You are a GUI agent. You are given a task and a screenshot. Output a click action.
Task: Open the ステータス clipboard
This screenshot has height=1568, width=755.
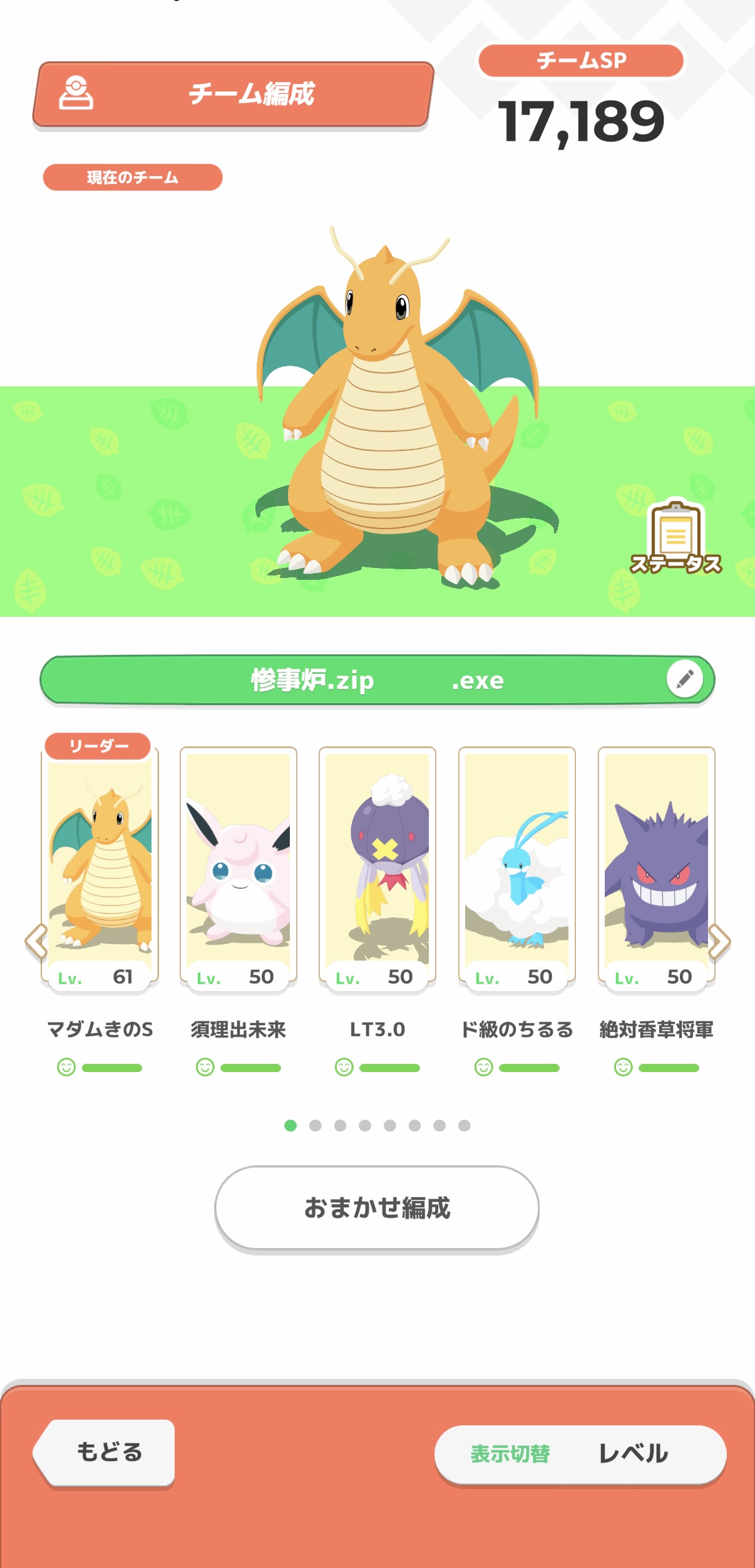pyautogui.click(x=675, y=539)
